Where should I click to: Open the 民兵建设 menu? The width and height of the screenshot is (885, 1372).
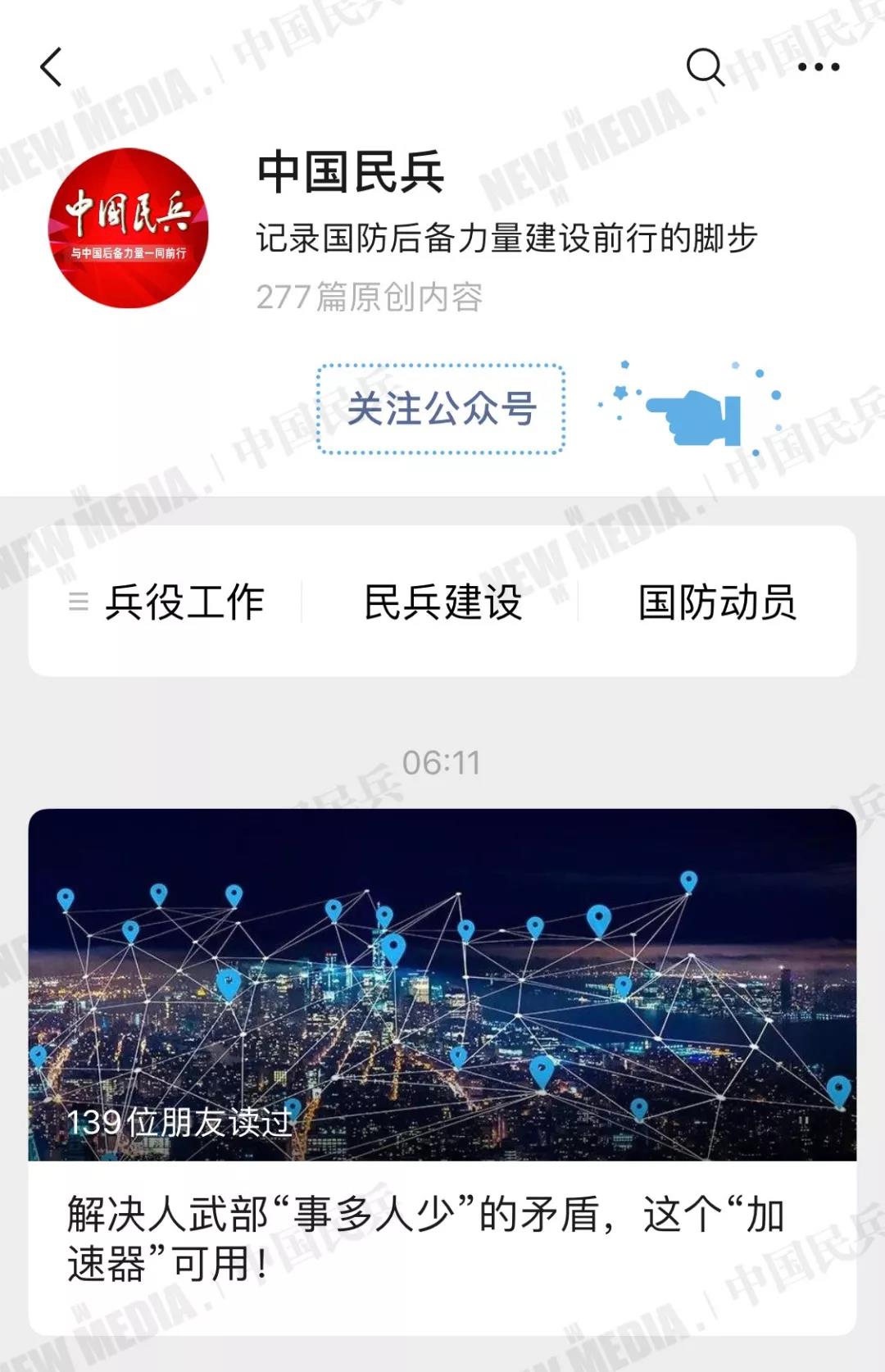[442, 602]
